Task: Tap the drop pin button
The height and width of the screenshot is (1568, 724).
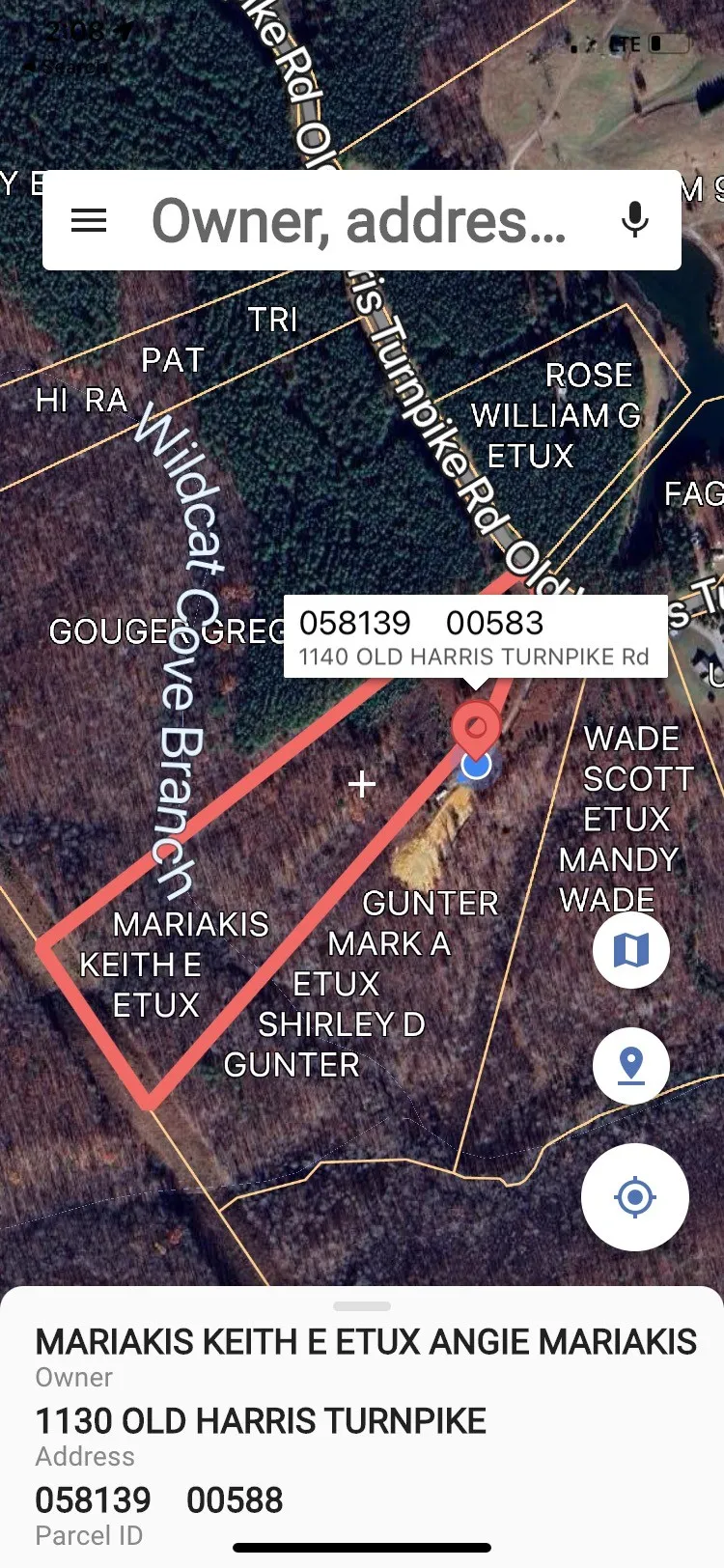Action: coord(631,1066)
